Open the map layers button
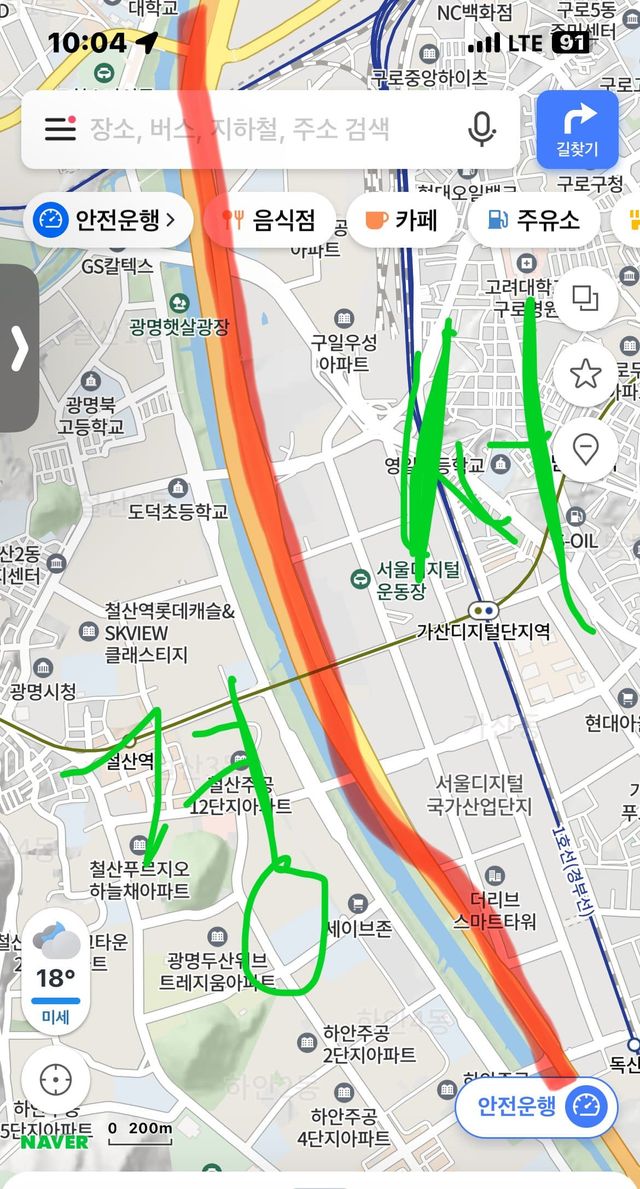Screen dimensions: 640x1189 coord(585,298)
